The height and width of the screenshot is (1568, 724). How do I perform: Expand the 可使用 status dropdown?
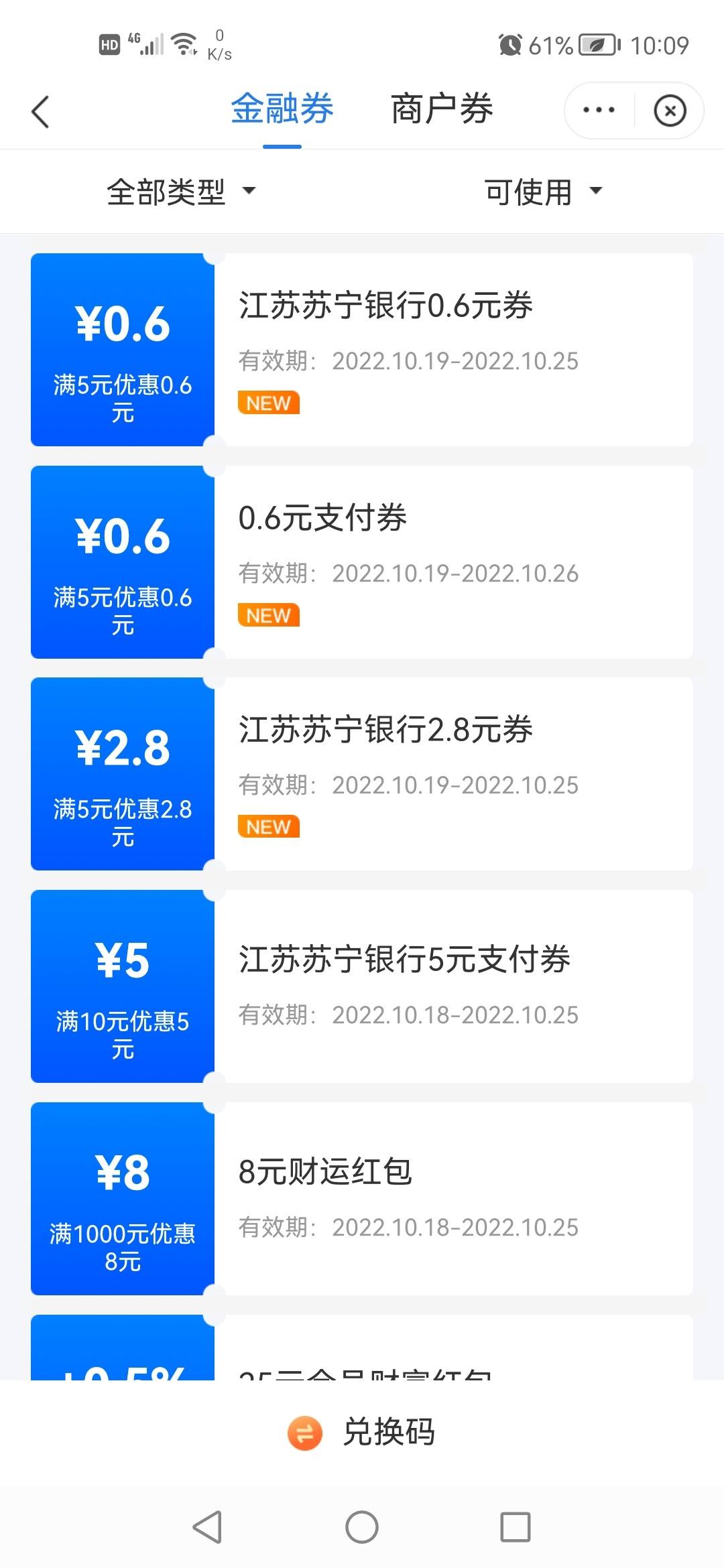[x=544, y=192]
